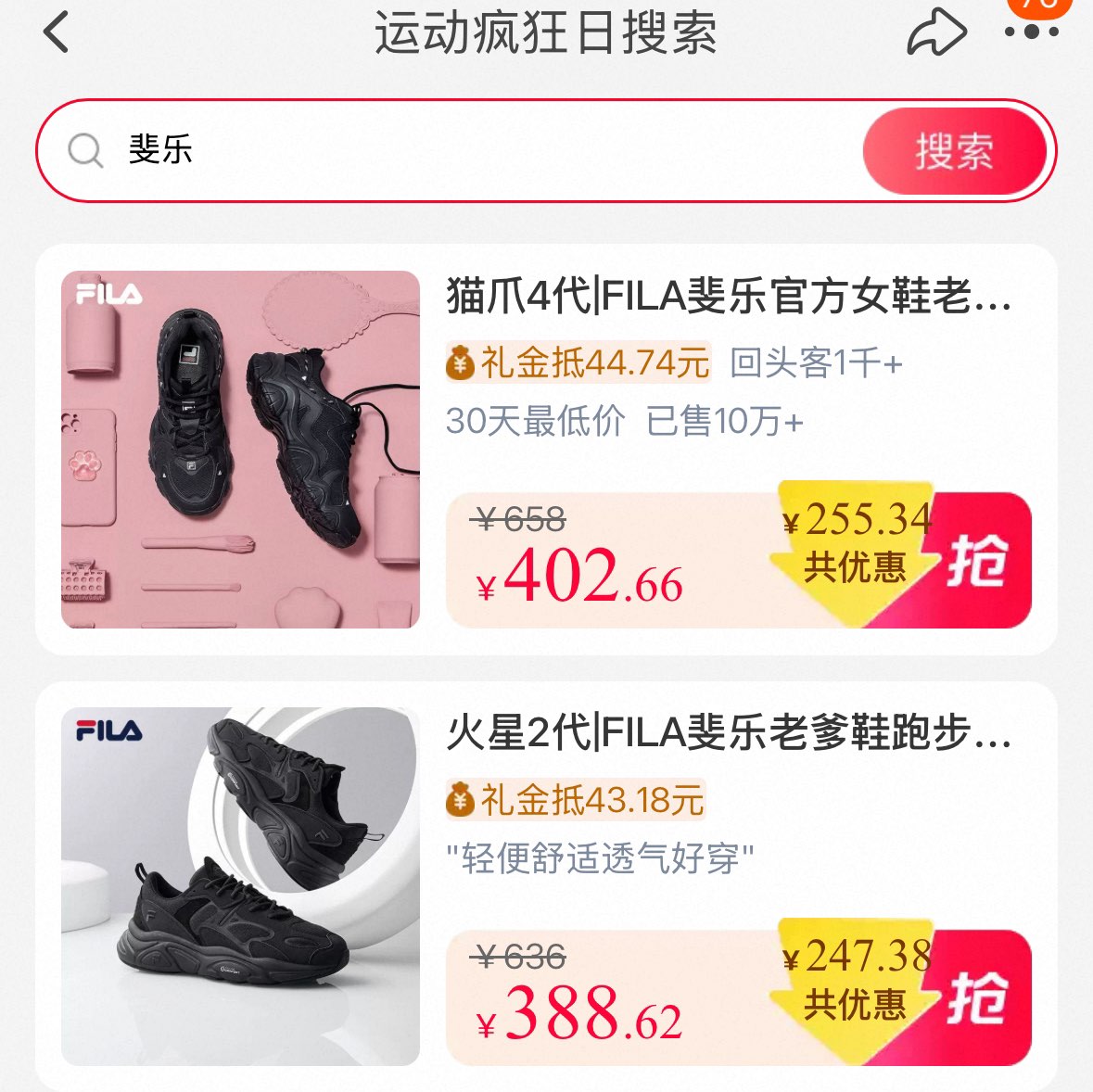The width and height of the screenshot is (1093, 1092).
Task: Share this search page
Action: pos(936,33)
